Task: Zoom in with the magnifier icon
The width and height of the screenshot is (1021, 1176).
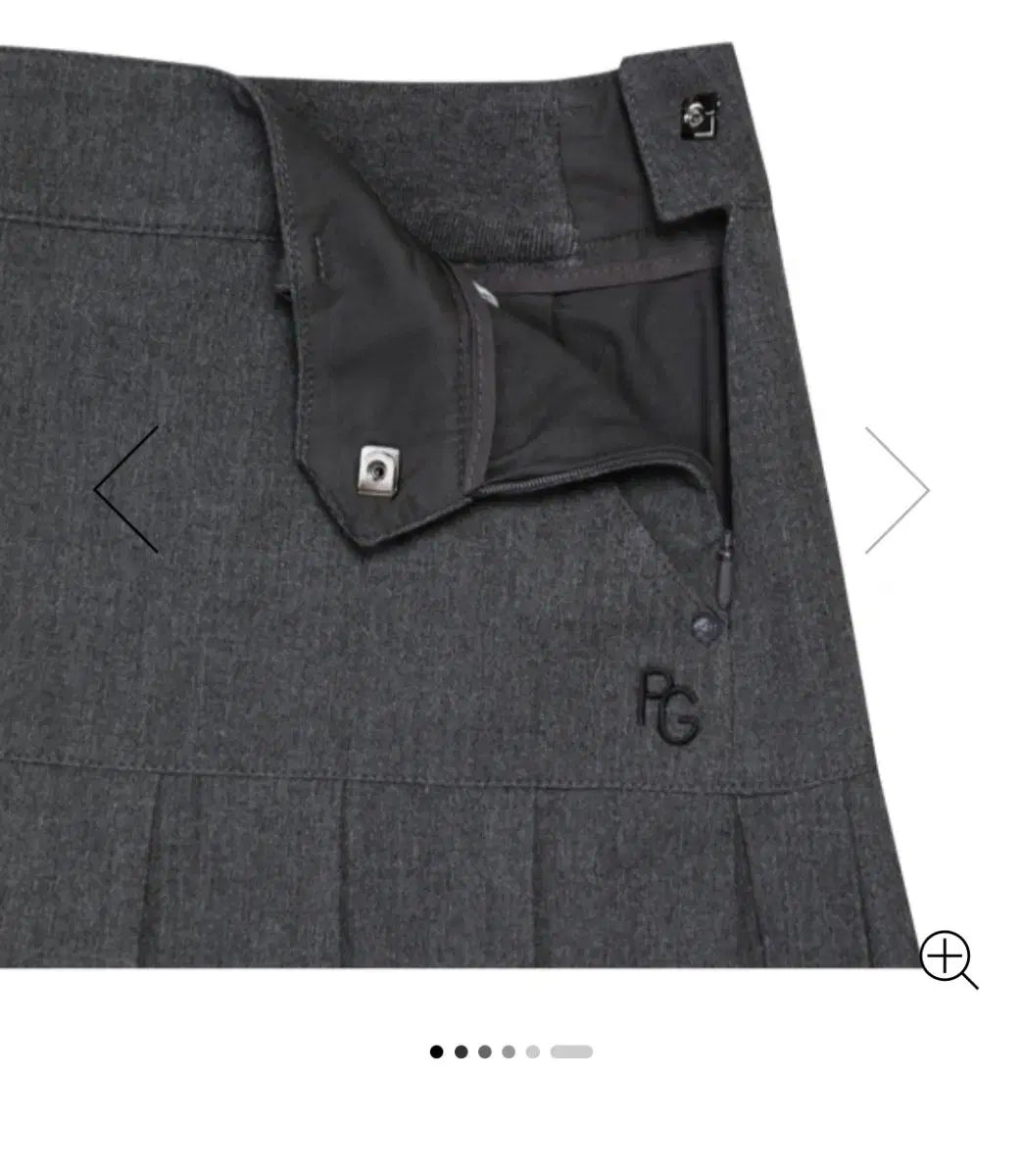Action: [x=948, y=957]
